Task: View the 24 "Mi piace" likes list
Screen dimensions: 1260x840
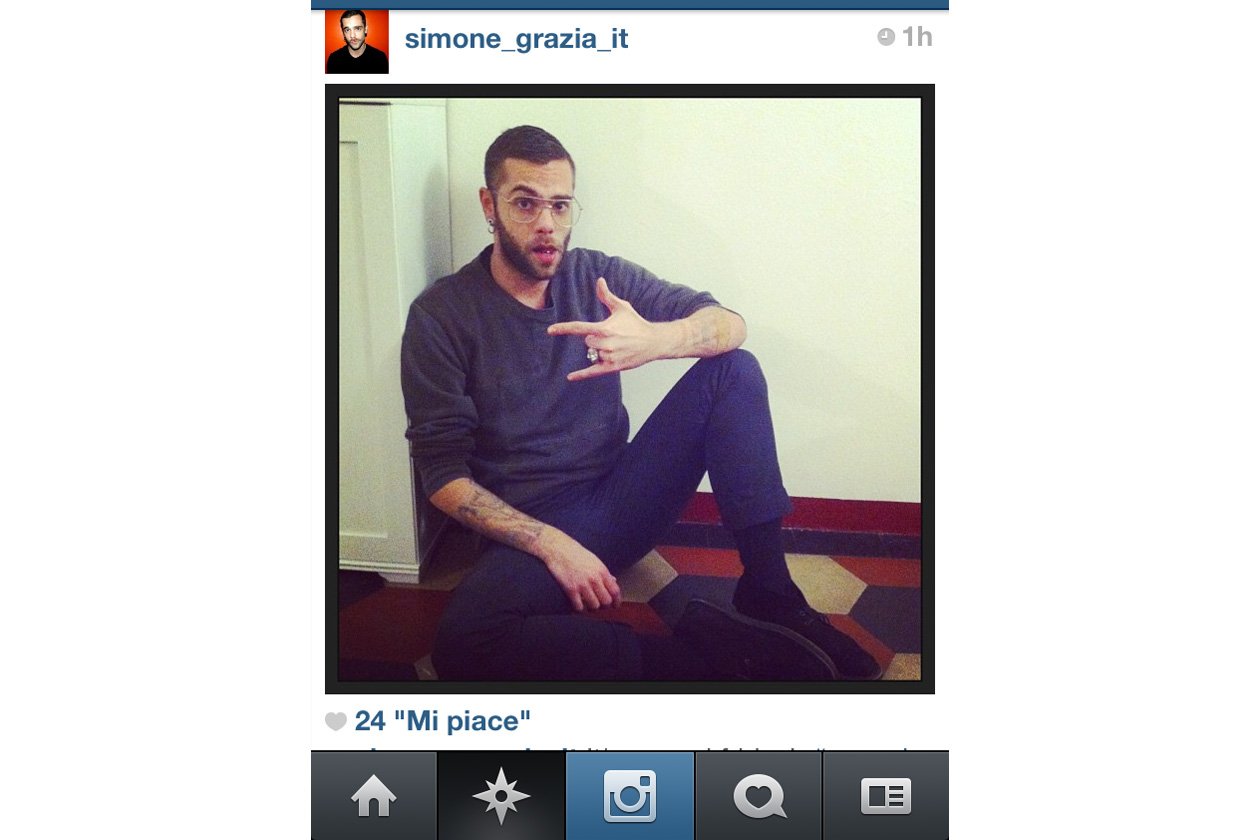Action: [442, 721]
